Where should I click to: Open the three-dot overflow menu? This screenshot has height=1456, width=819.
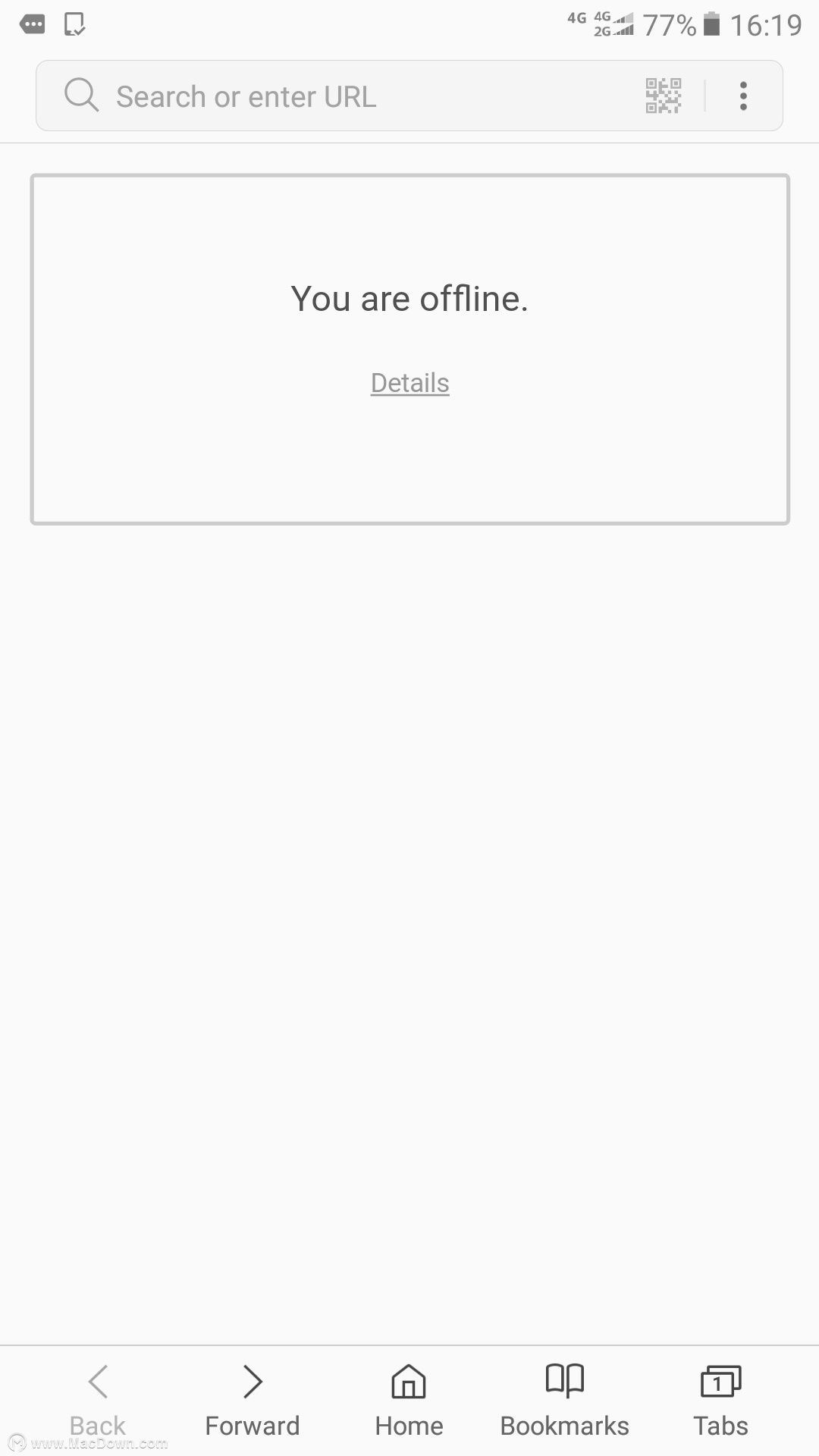pyautogui.click(x=743, y=96)
